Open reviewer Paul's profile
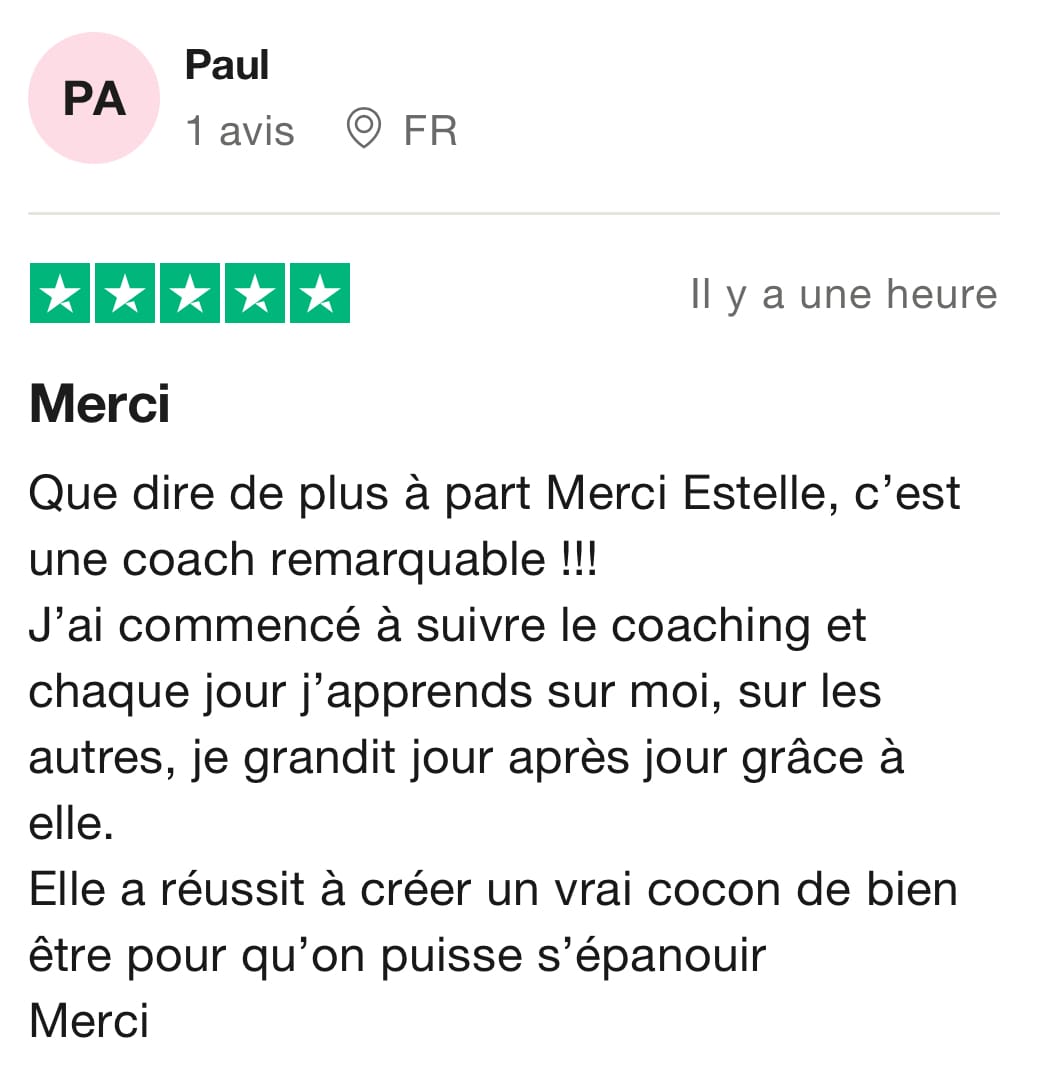The height and width of the screenshot is (1091, 1048). pyautogui.click(x=227, y=66)
